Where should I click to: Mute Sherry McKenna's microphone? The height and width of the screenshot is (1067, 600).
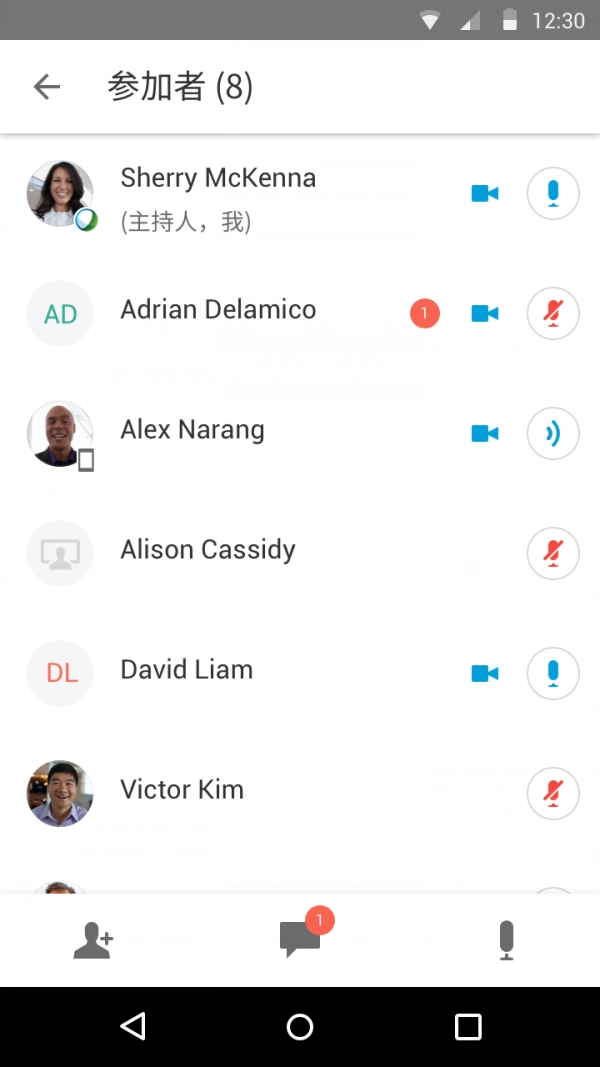point(552,193)
